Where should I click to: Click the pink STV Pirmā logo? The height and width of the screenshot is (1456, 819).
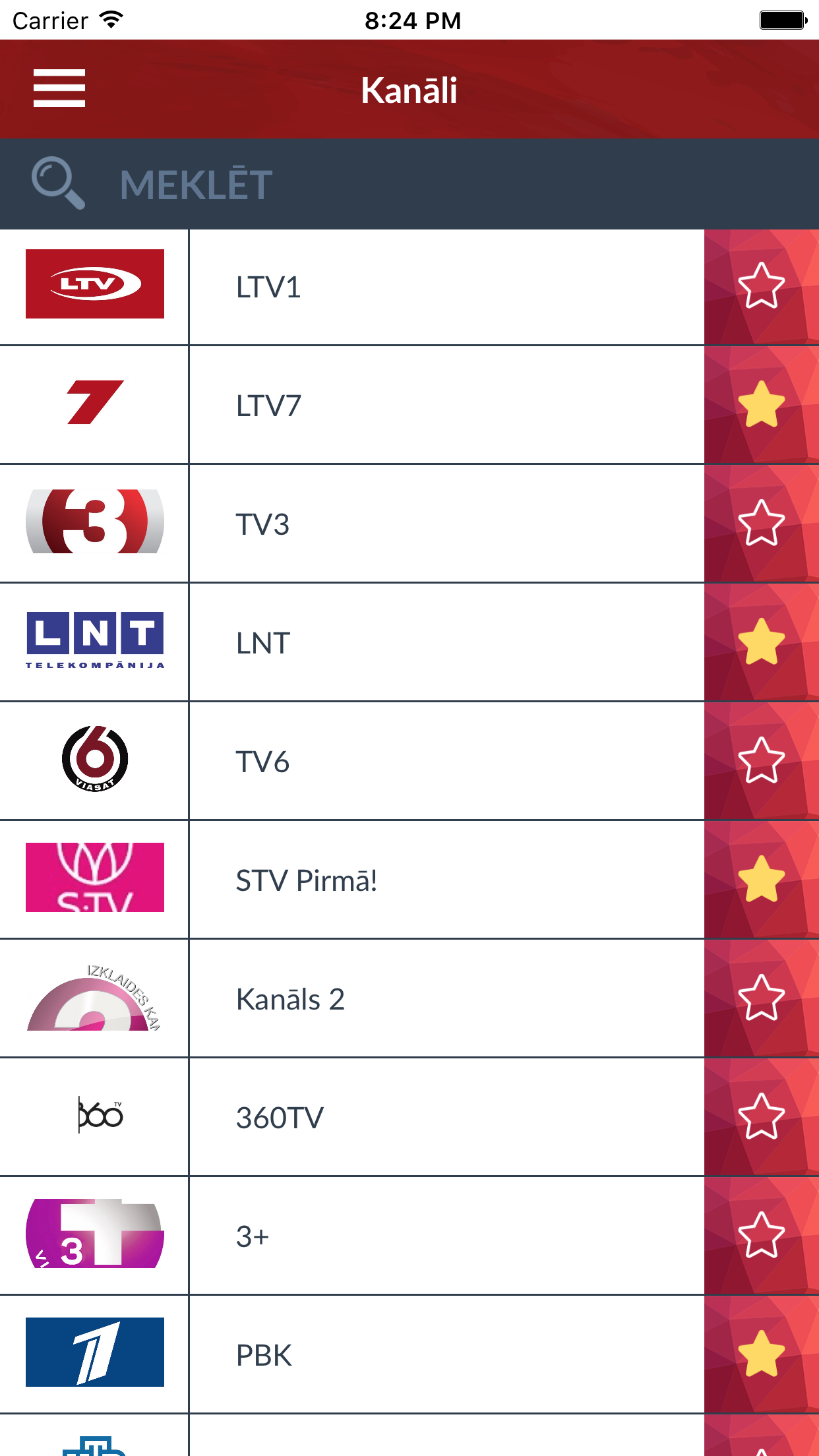(94, 880)
